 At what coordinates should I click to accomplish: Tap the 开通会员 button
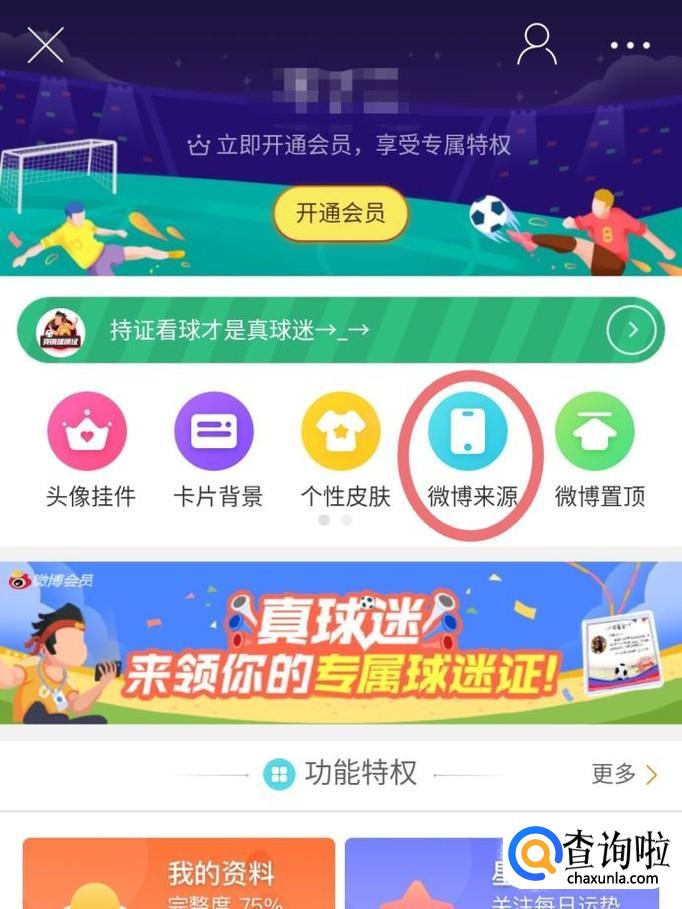(341, 213)
